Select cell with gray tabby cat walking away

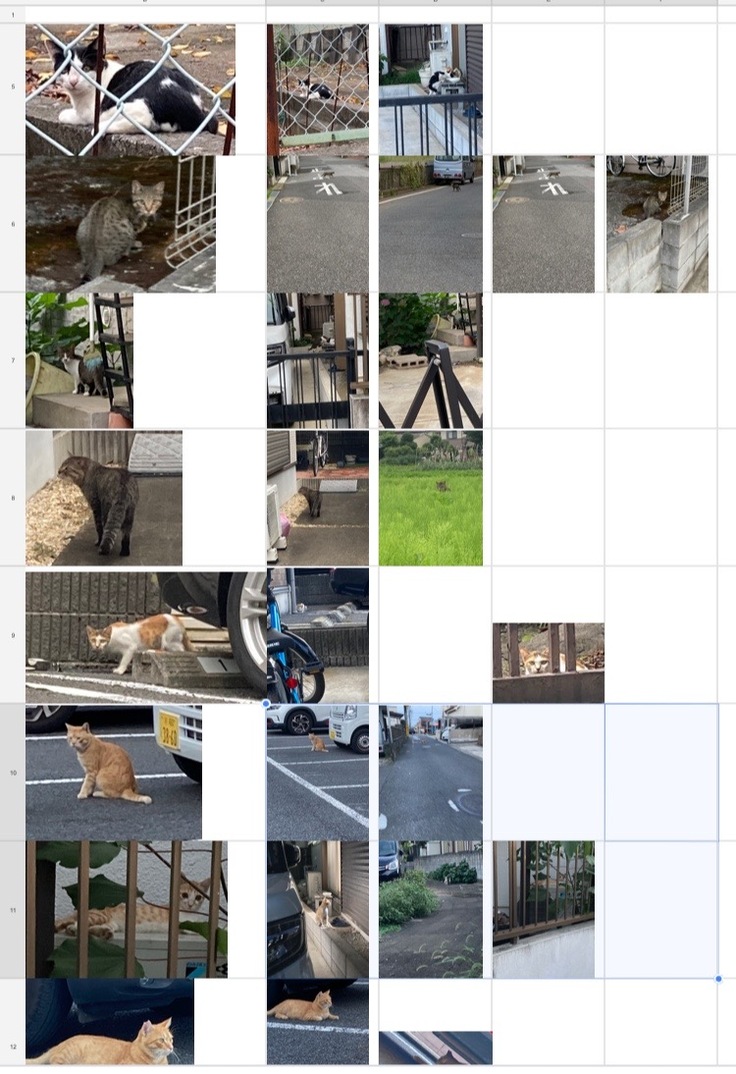click(x=104, y=498)
